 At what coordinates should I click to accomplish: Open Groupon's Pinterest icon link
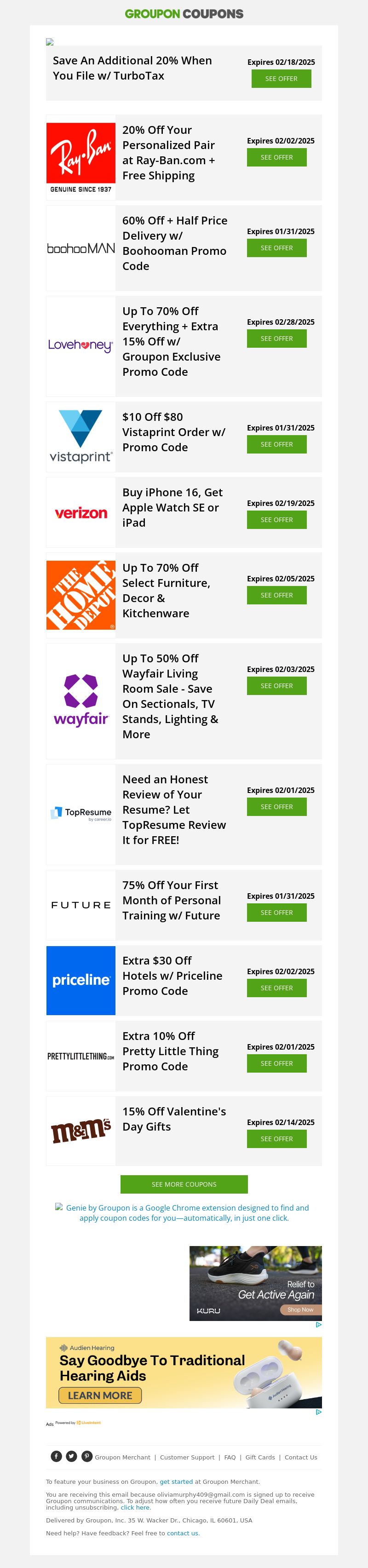pos(87,1456)
